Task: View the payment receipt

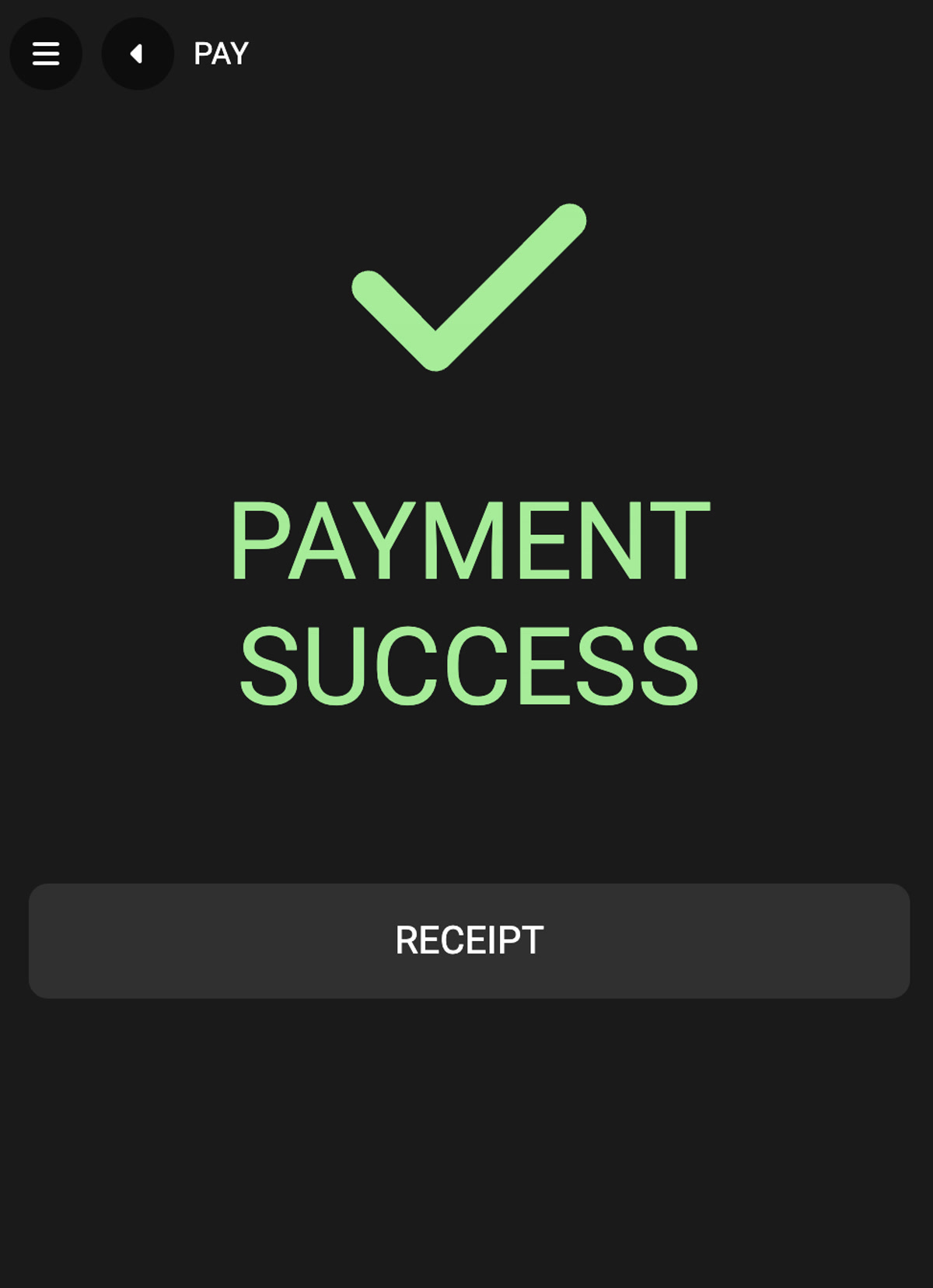Action: click(469, 940)
